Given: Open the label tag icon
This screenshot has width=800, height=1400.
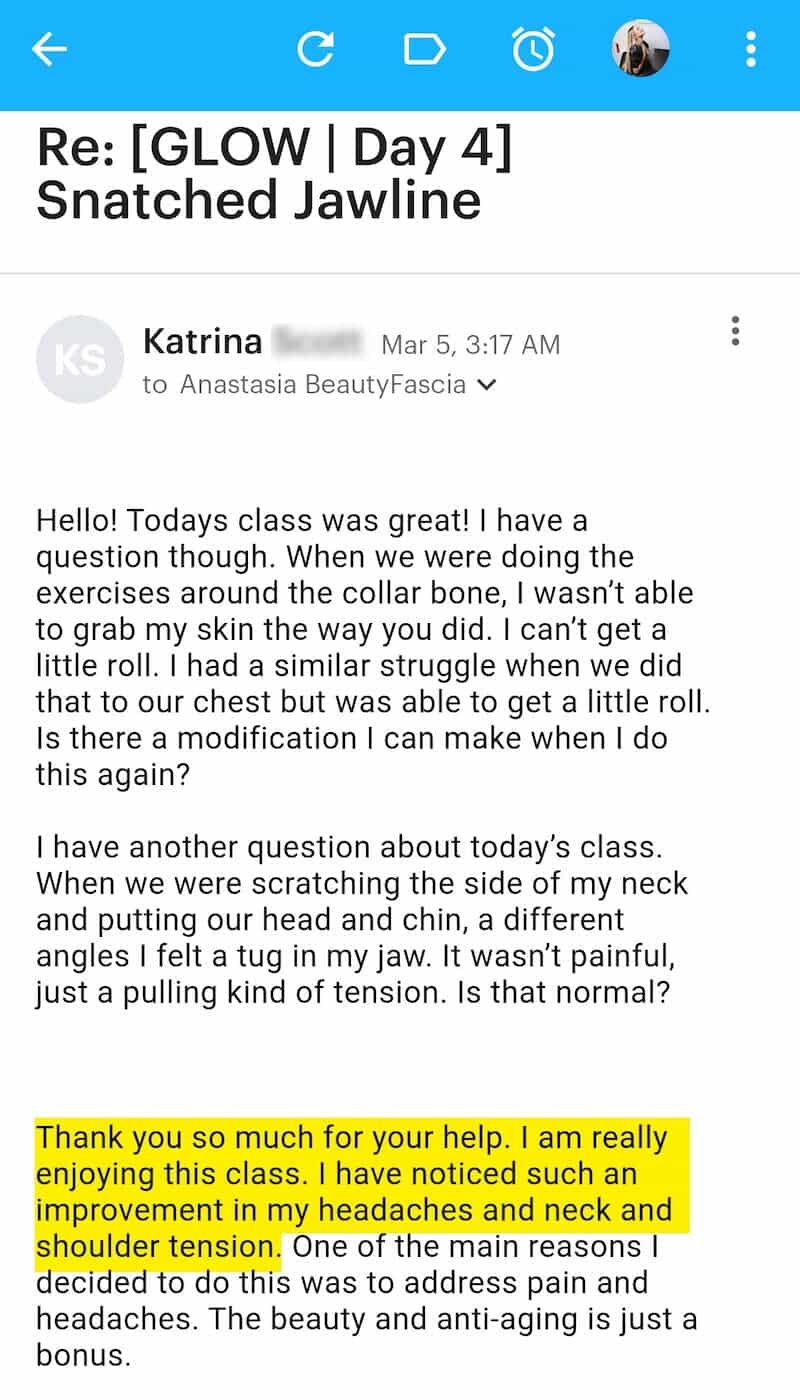Looking at the screenshot, I should tap(424, 49).
